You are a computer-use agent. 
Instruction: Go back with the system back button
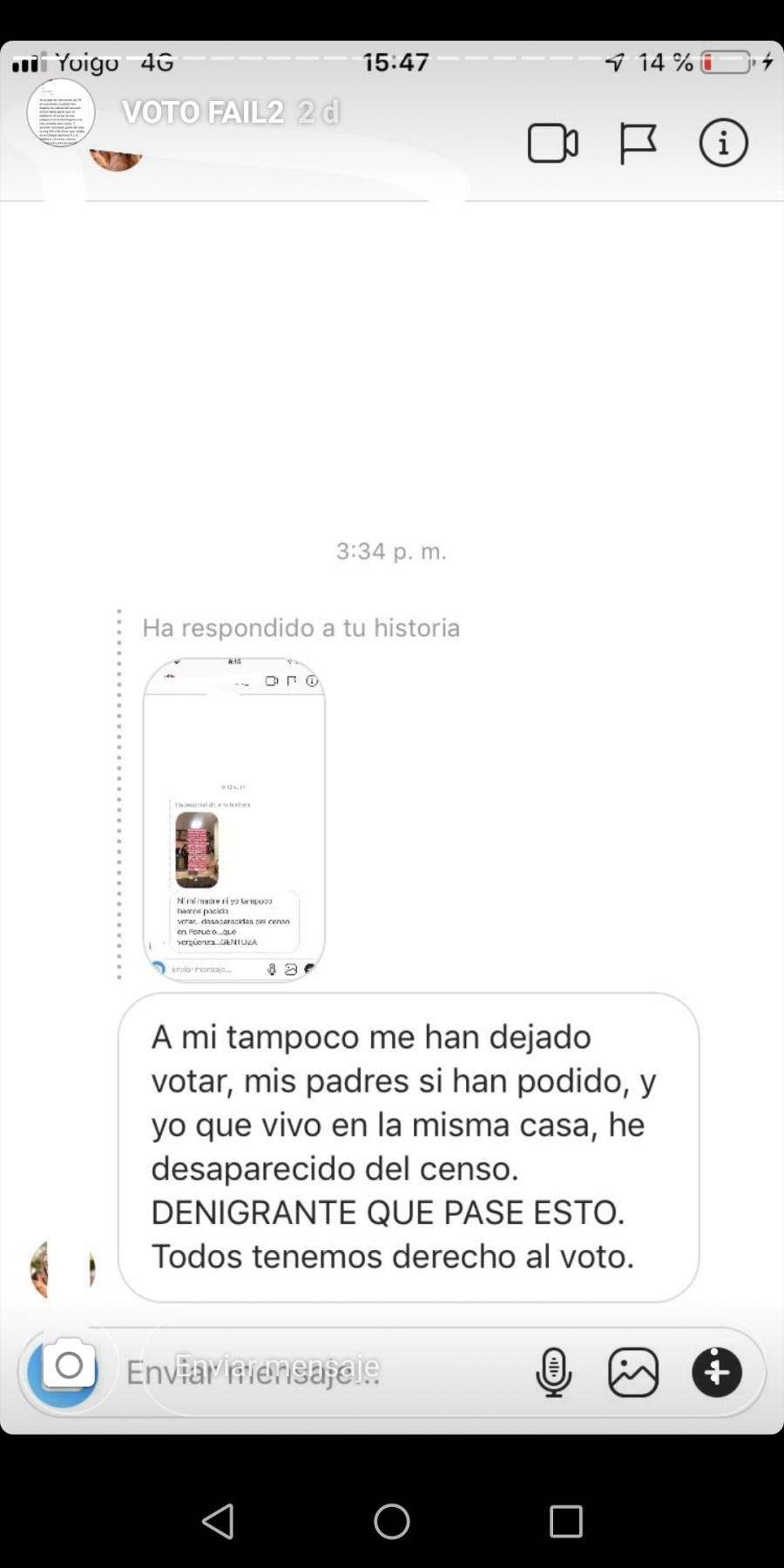click(x=218, y=1521)
